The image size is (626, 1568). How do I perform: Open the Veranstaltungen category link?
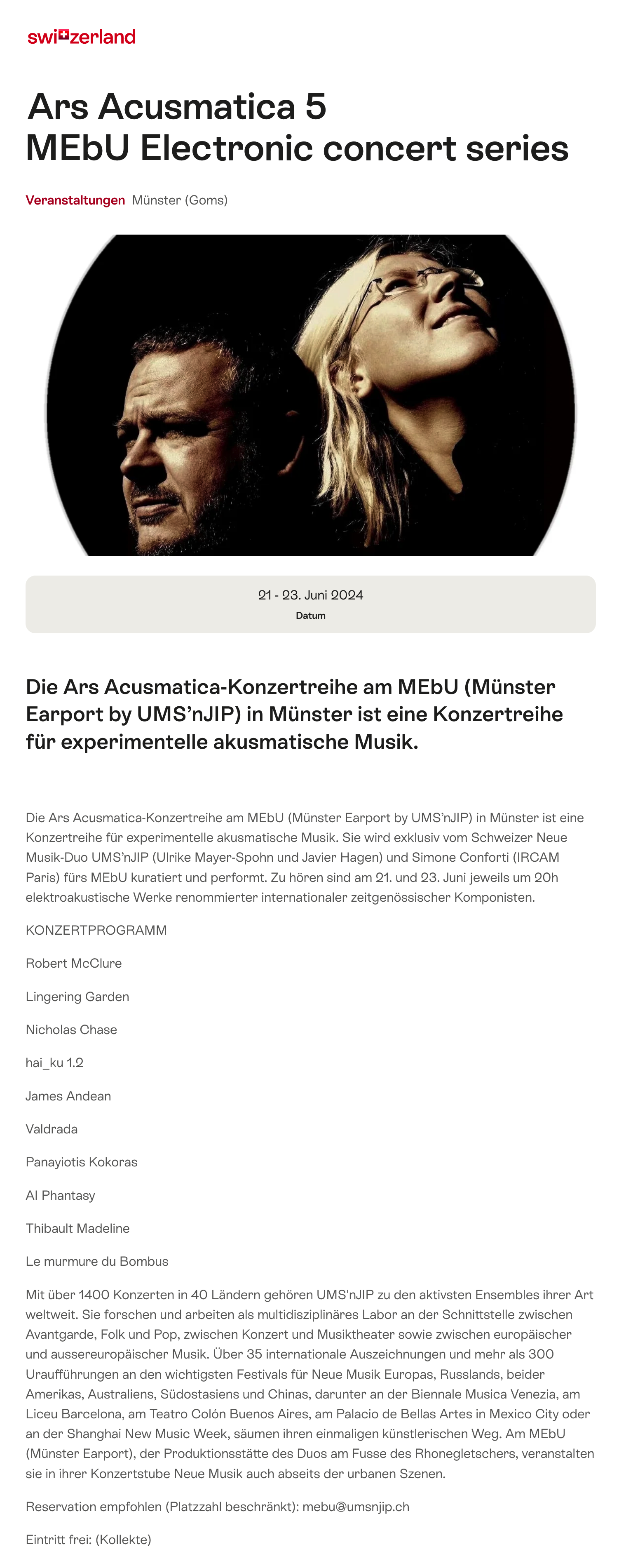[75, 200]
